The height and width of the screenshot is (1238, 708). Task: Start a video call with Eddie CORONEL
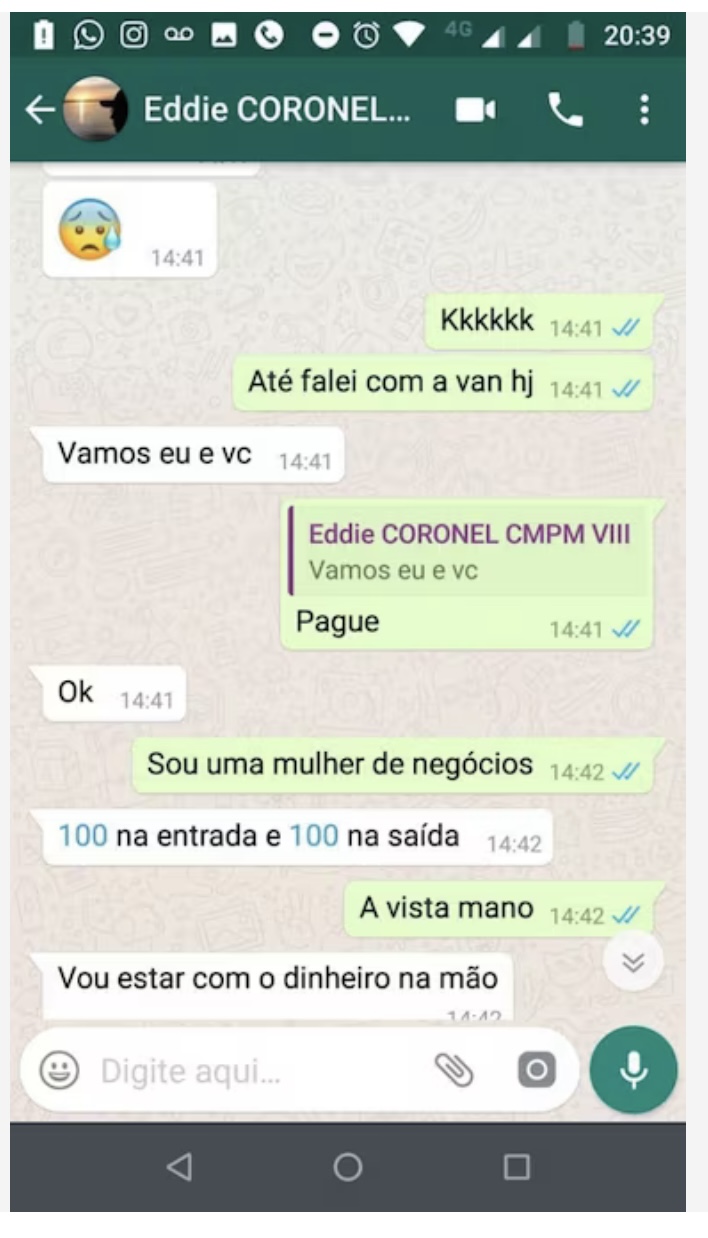(x=475, y=110)
